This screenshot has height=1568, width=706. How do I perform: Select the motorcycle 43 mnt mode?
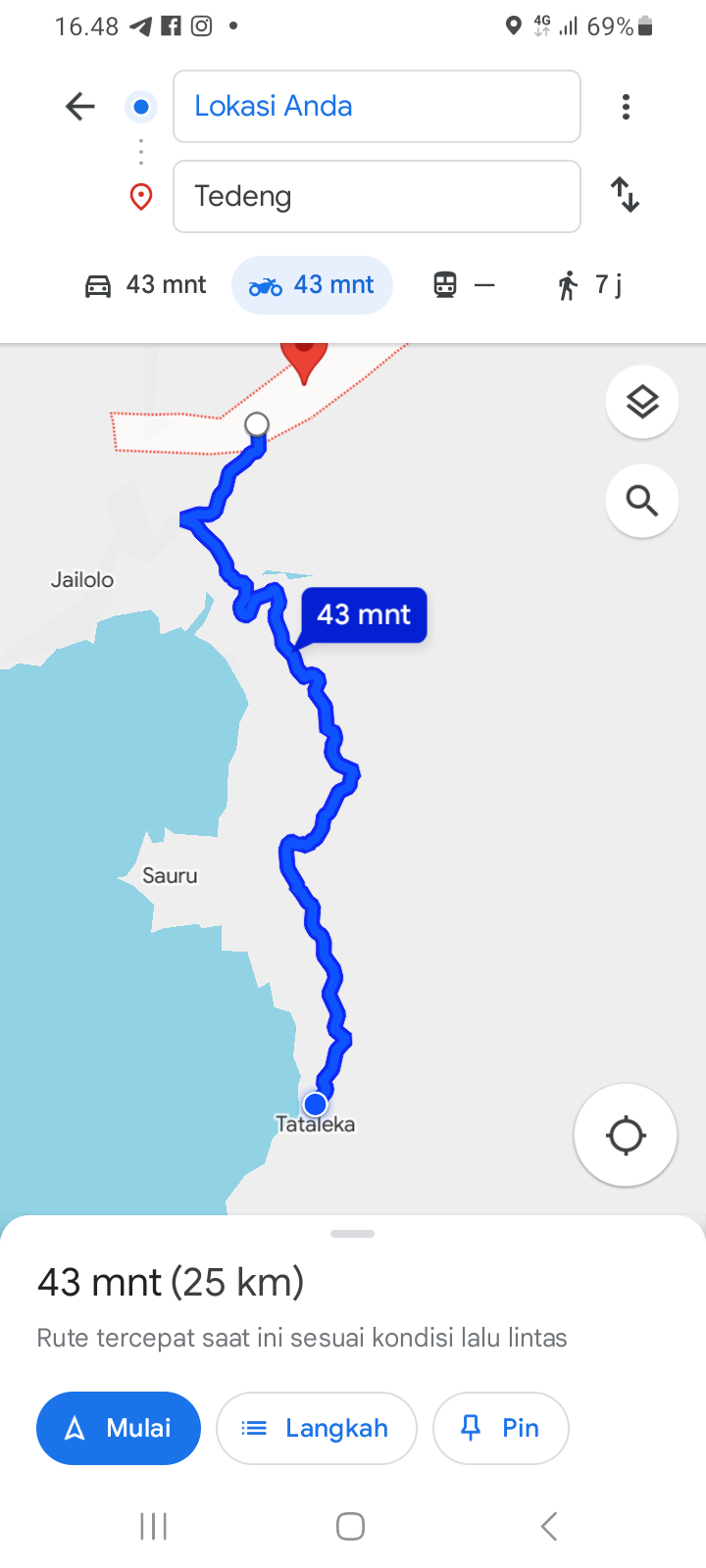click(x=312, y=285)
